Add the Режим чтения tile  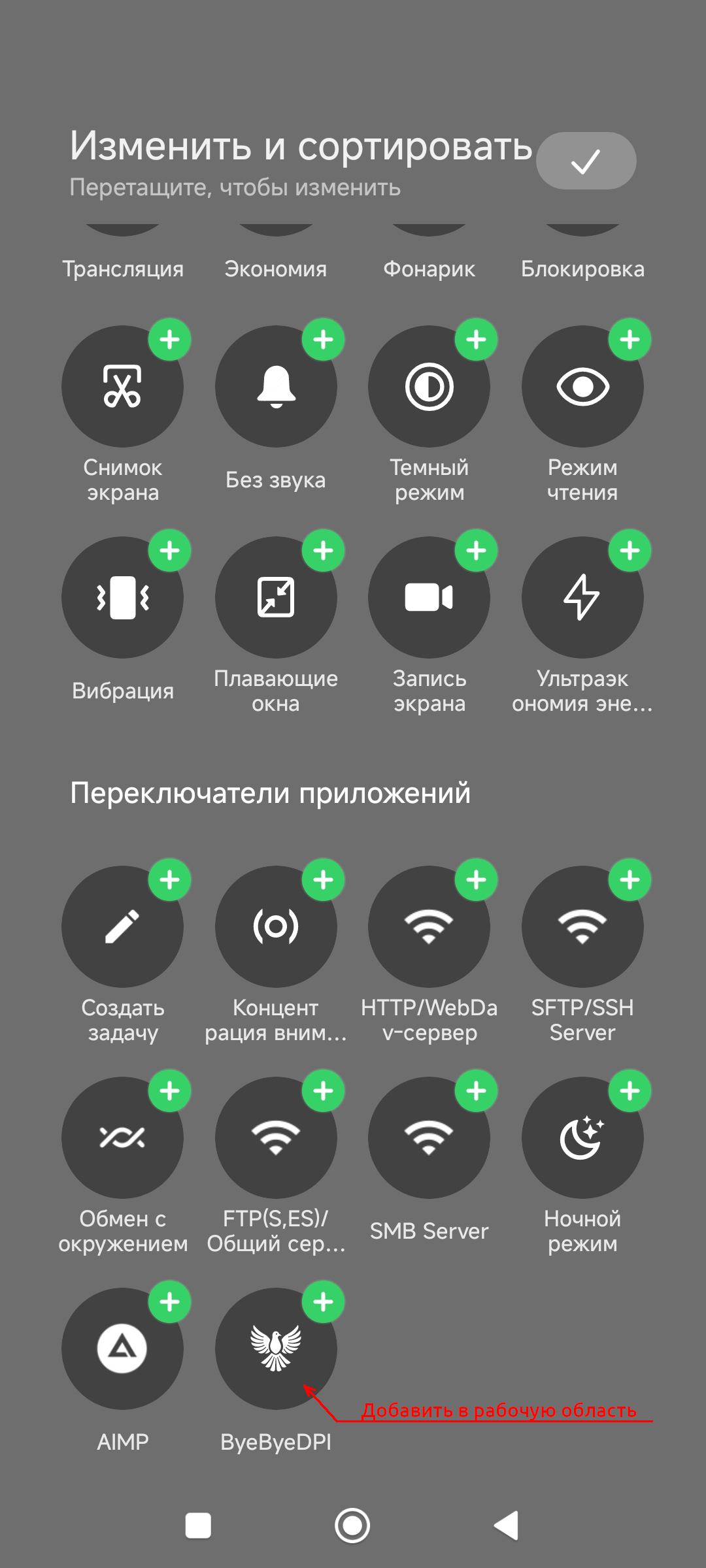click(630, 340)
